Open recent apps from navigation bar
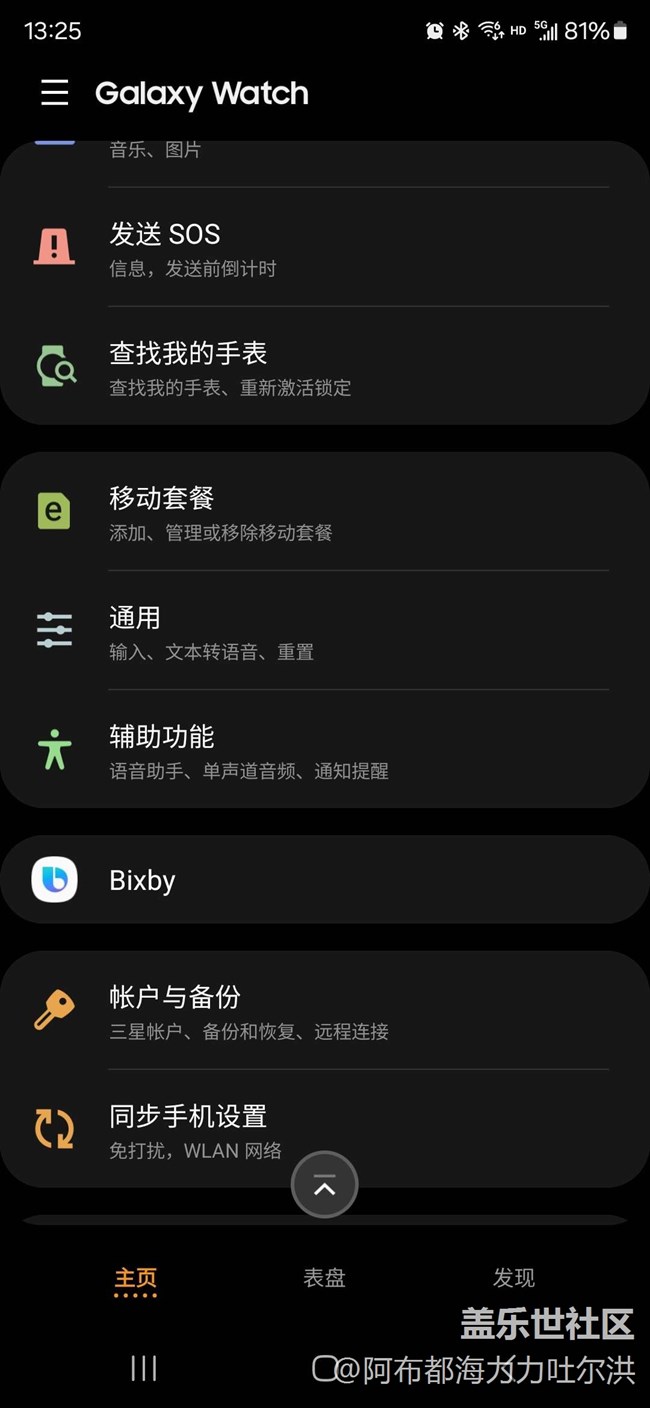The height and width of the screenshot is (1408, 650). click(x=144, y=1369)
